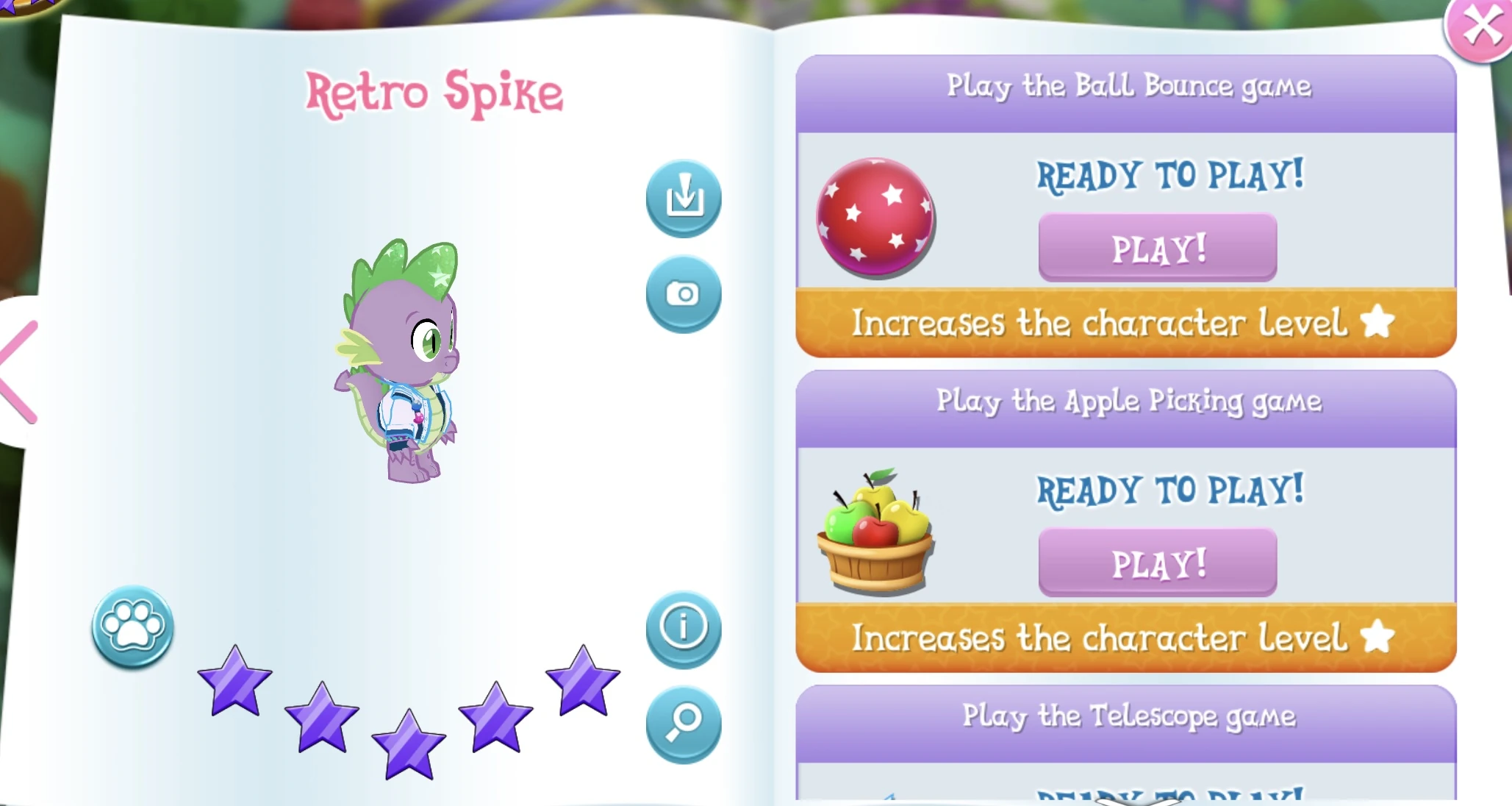Screen dimensions: 1512x806
Task: Tap the download icon button
Action: point(684,198)
